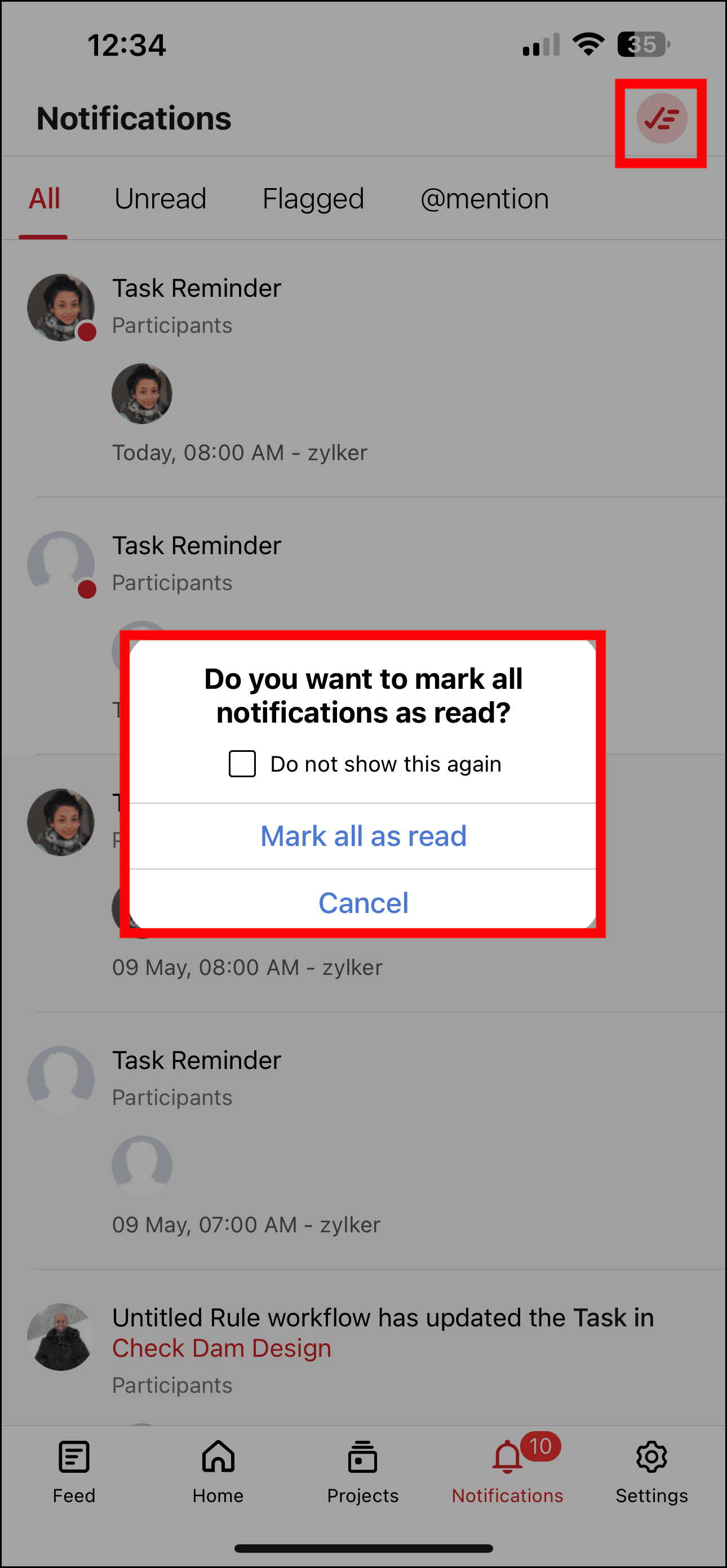Confirm with Mark all as read

pos(363,836)
